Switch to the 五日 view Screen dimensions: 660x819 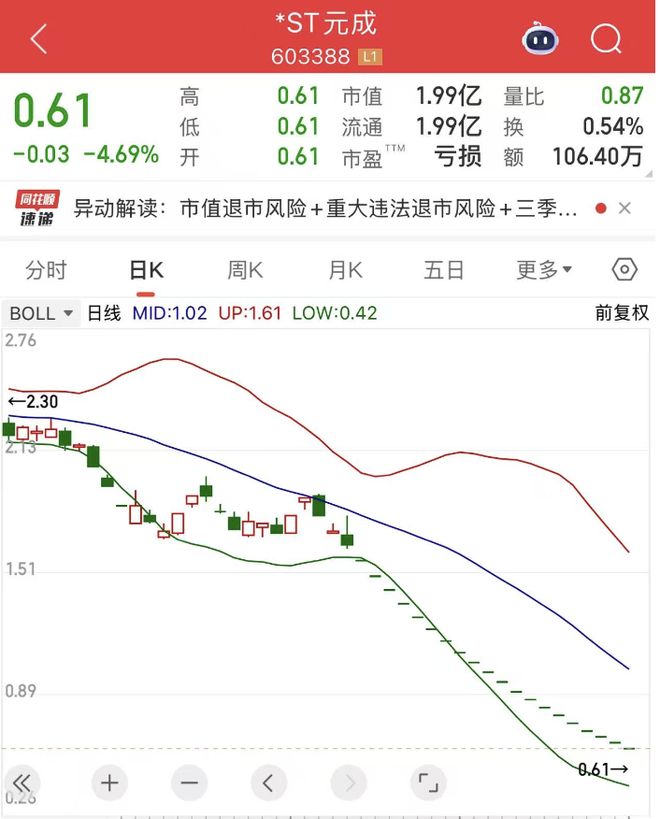(444, 270)
